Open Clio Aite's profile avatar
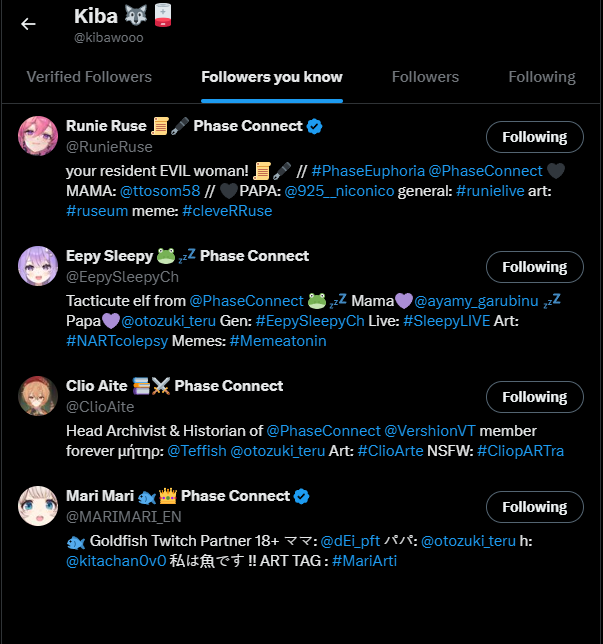 38,396
